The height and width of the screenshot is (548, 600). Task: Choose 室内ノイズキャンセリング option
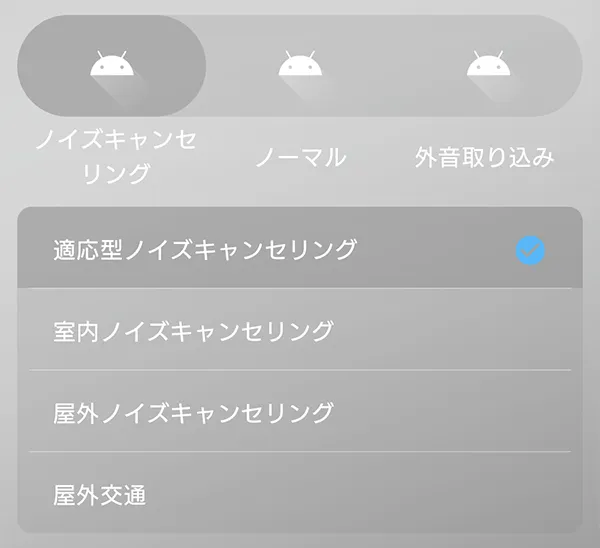[x=300, y=330]
